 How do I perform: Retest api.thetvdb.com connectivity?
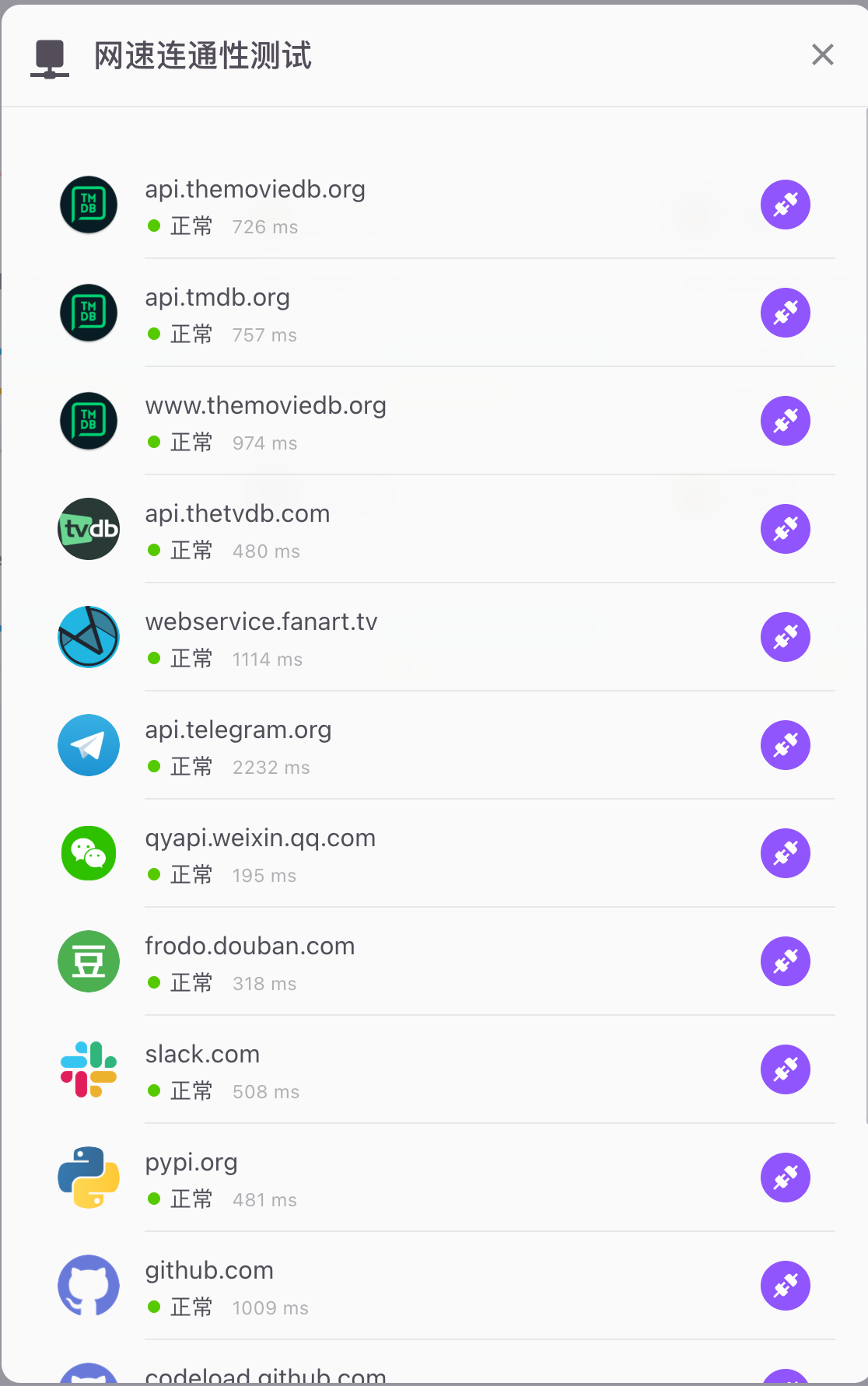785,529
